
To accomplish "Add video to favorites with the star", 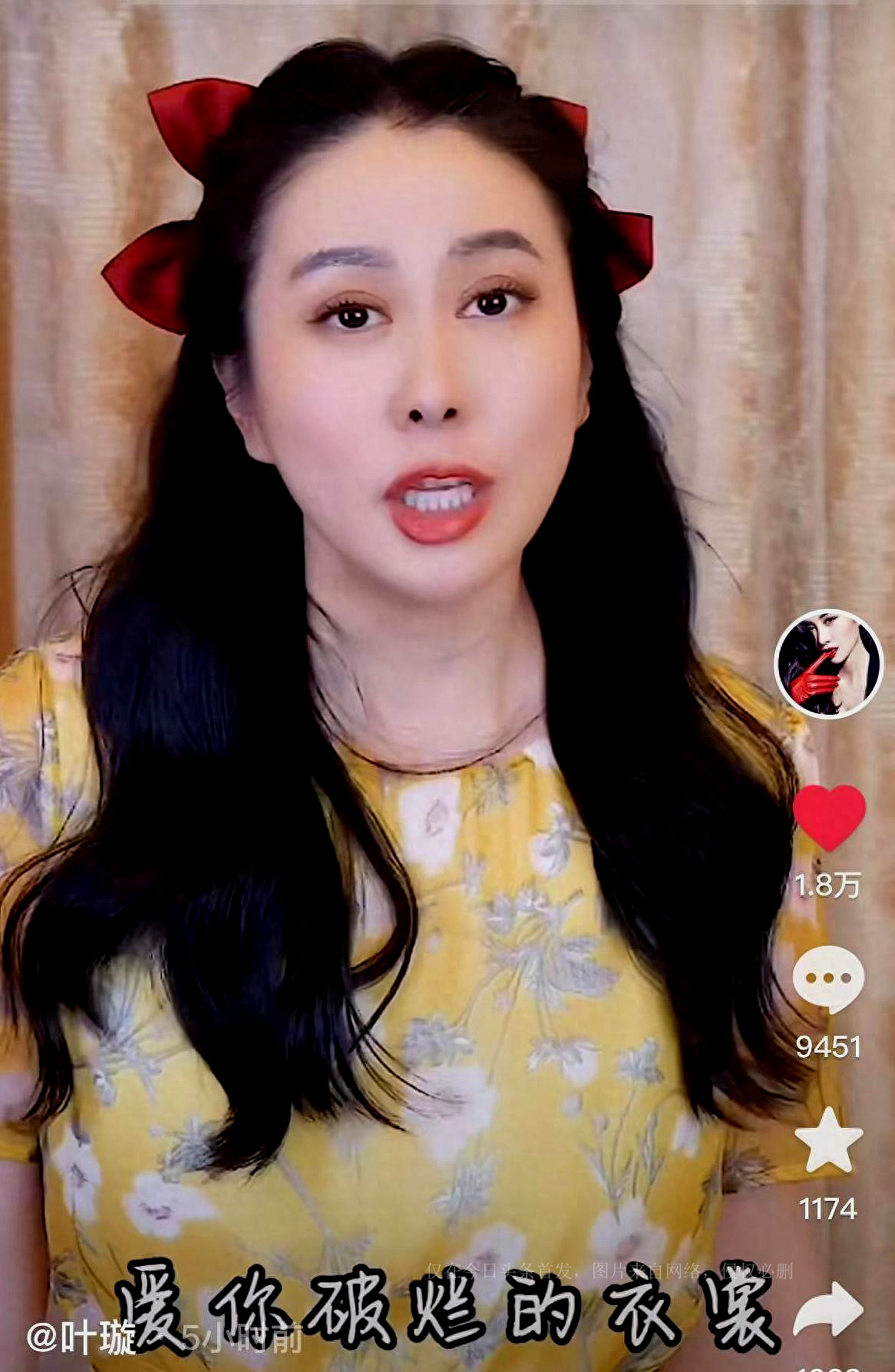I will coord(828,1140).
